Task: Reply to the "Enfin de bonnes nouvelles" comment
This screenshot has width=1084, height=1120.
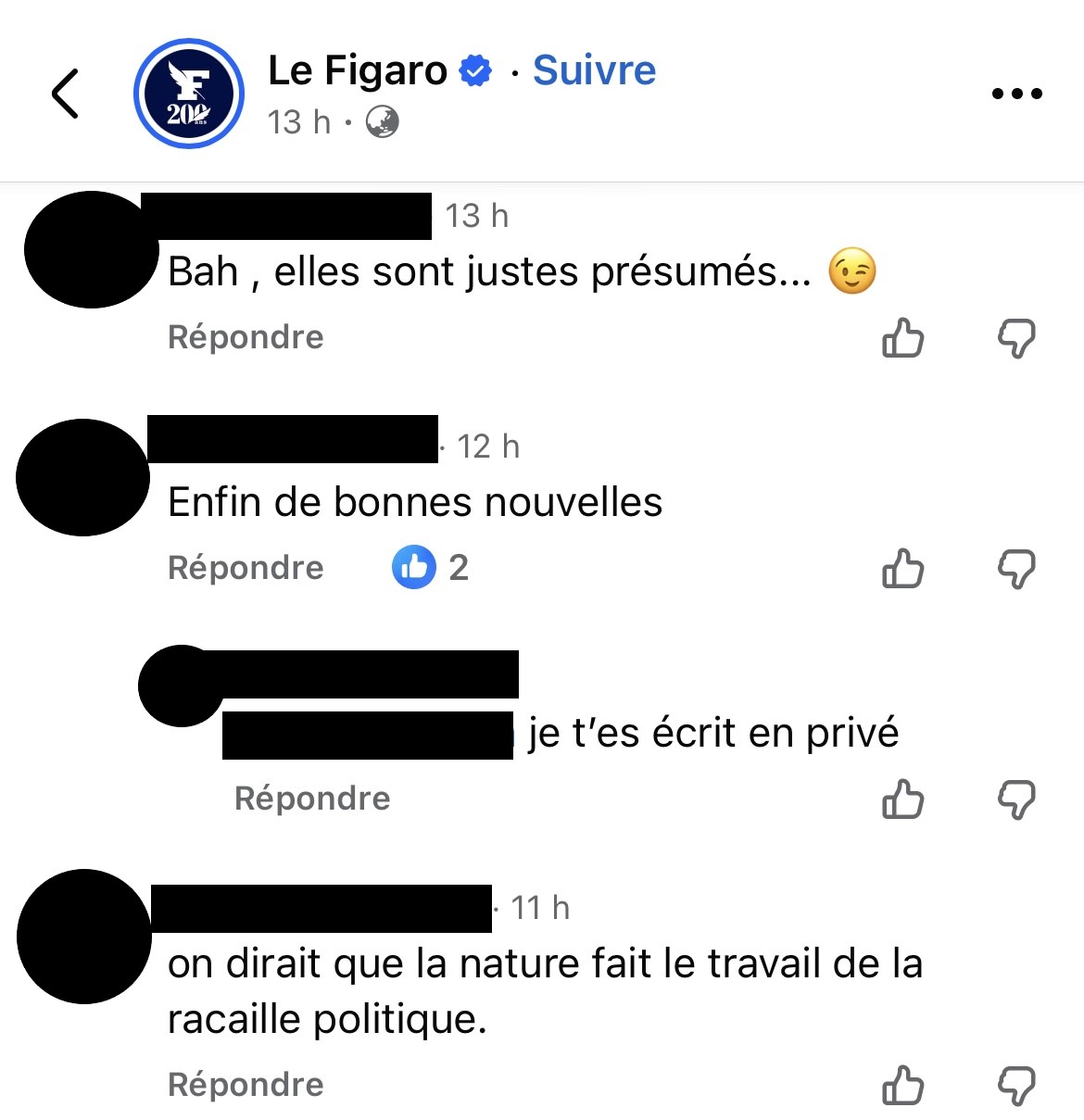Action: (246, 568)
